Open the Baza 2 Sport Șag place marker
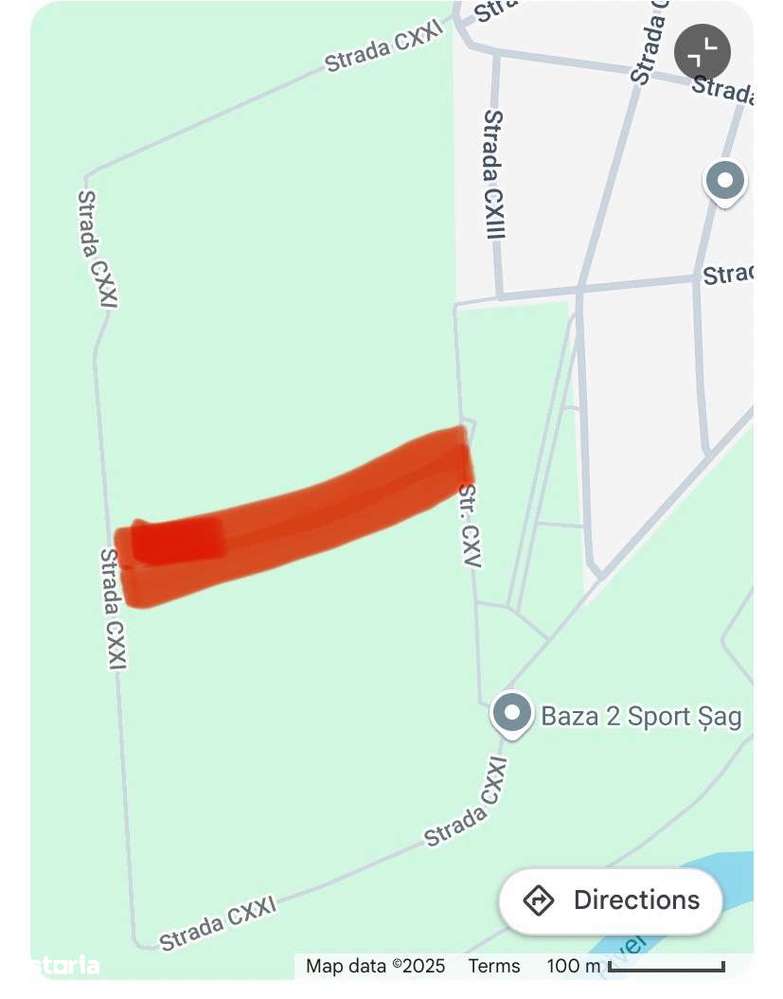The width and height of the screenshot is (783, 999). click(513, 714)
